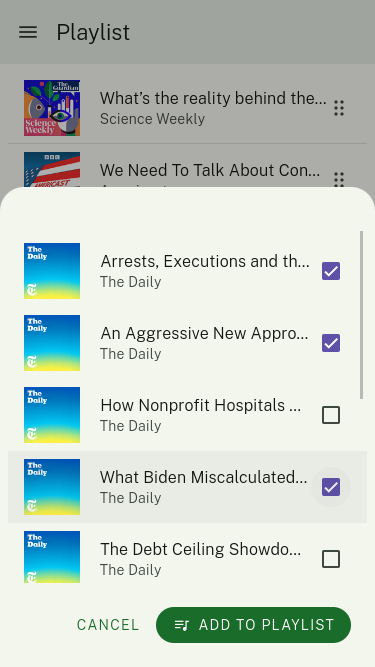Check The Debt Ceiling Showdown episode
Viewport: 375px width, 667px height.
point(331,559)
